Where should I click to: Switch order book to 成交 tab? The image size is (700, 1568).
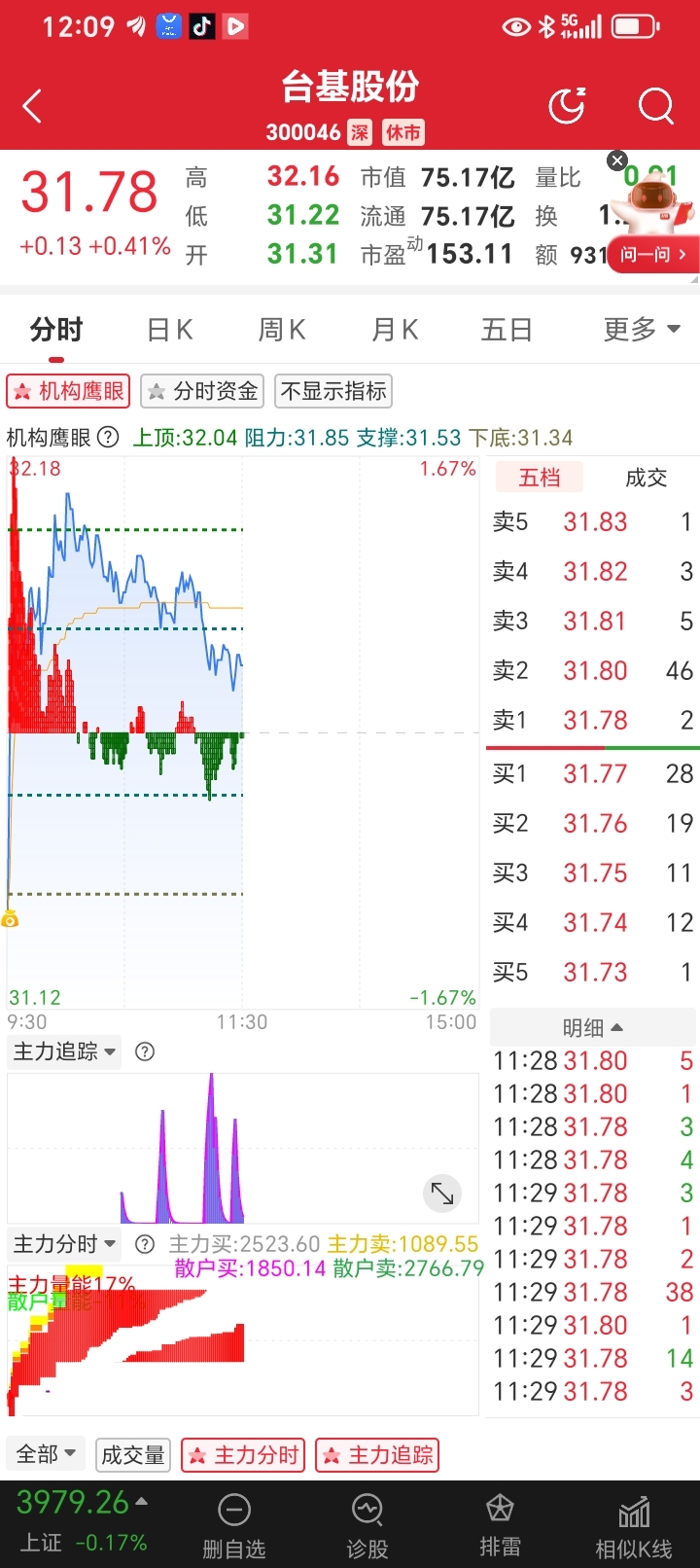click(x=646, y=478)
